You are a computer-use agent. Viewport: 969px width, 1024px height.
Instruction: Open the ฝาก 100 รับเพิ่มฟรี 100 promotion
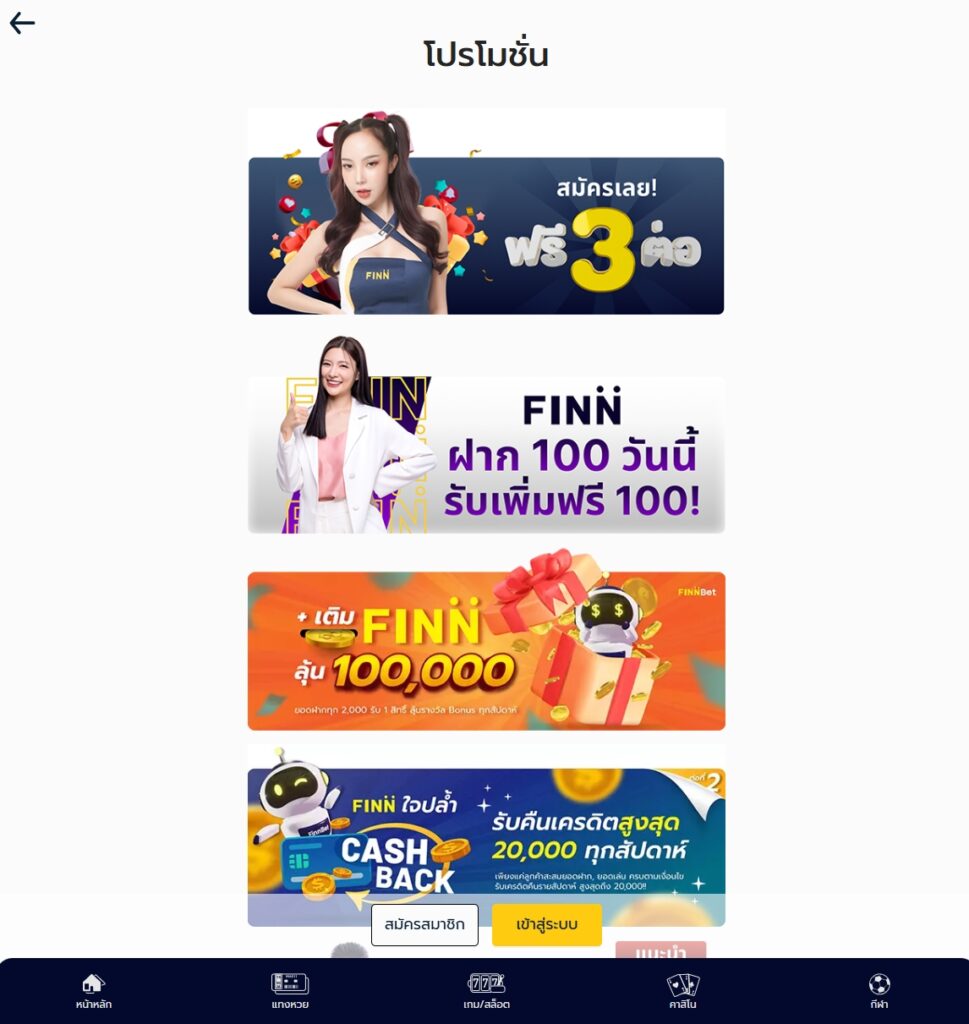pyautogui.click(x=486, y=455)
